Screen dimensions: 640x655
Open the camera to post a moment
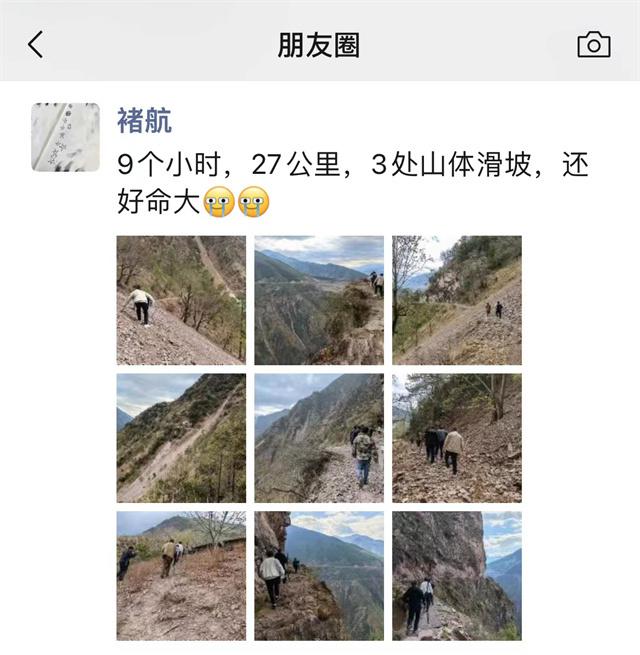tap(593, 44)
